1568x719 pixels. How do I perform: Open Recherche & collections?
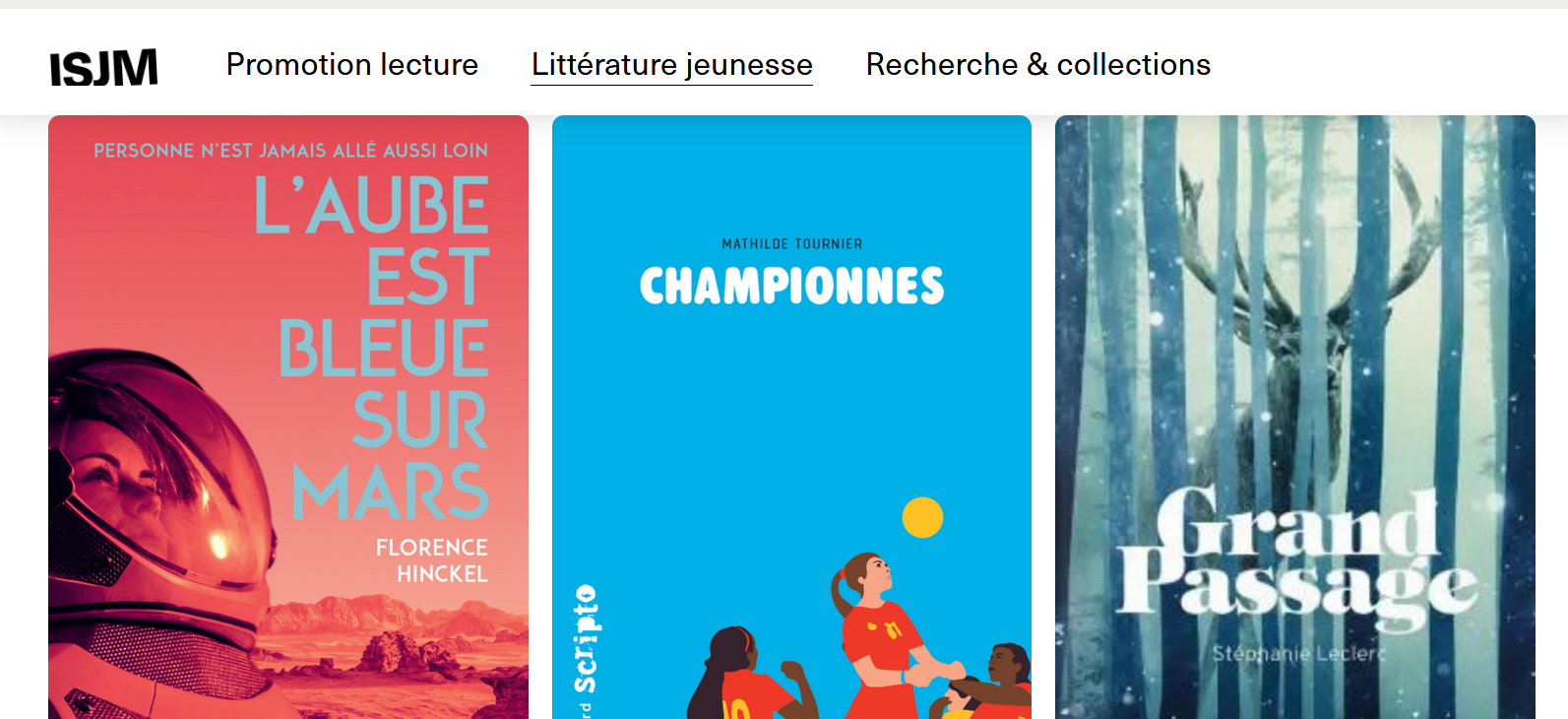(1037, 65)
